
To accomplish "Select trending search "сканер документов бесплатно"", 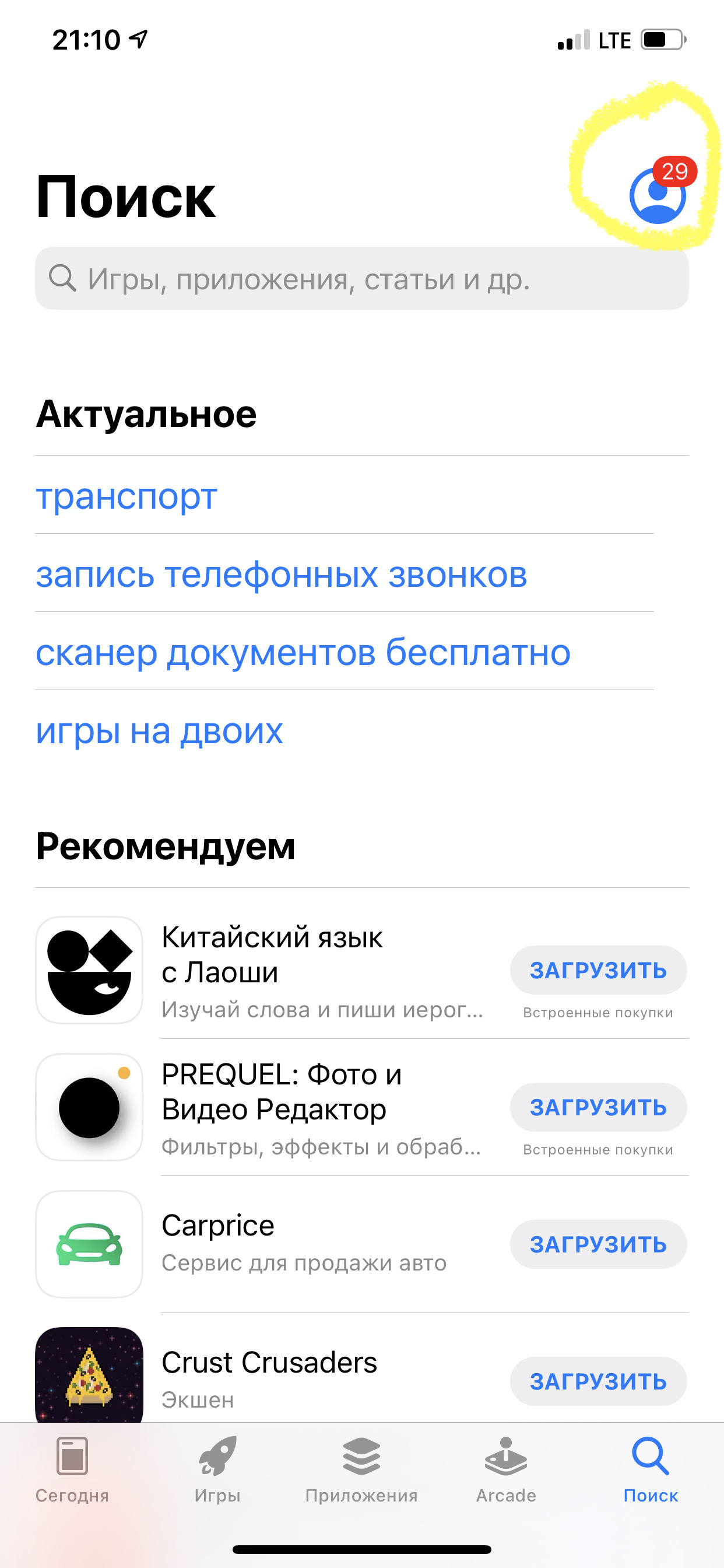I will pos(303,653).
